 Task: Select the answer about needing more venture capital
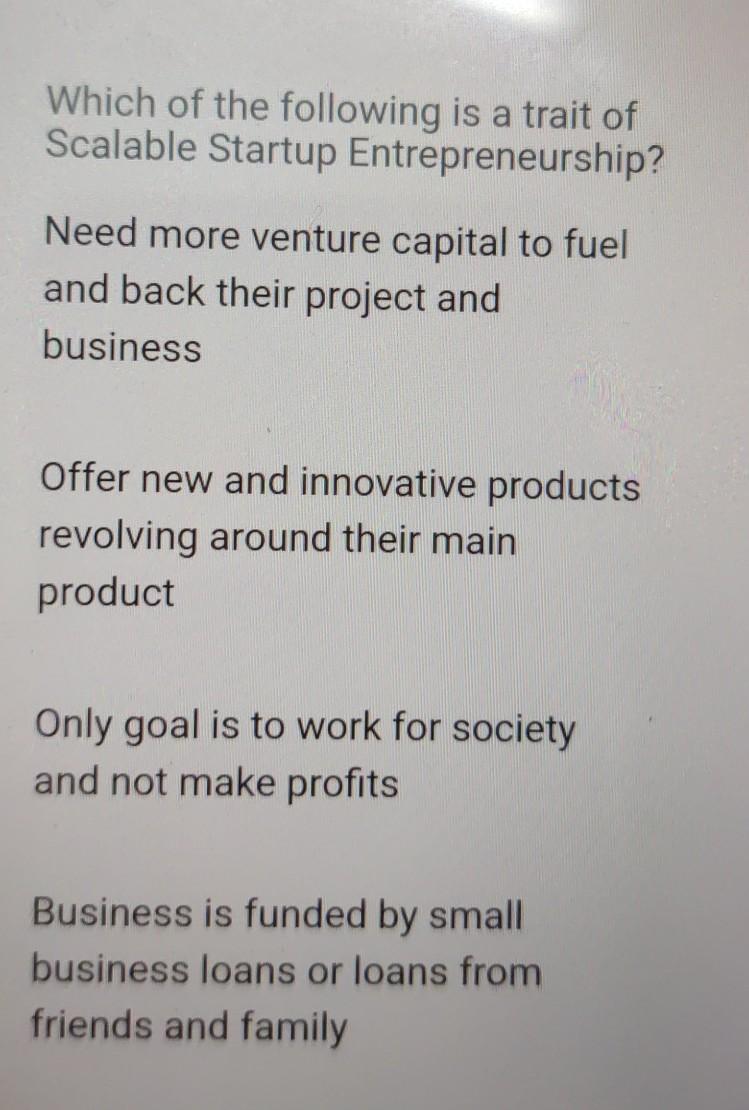click(x=335, y=294)
